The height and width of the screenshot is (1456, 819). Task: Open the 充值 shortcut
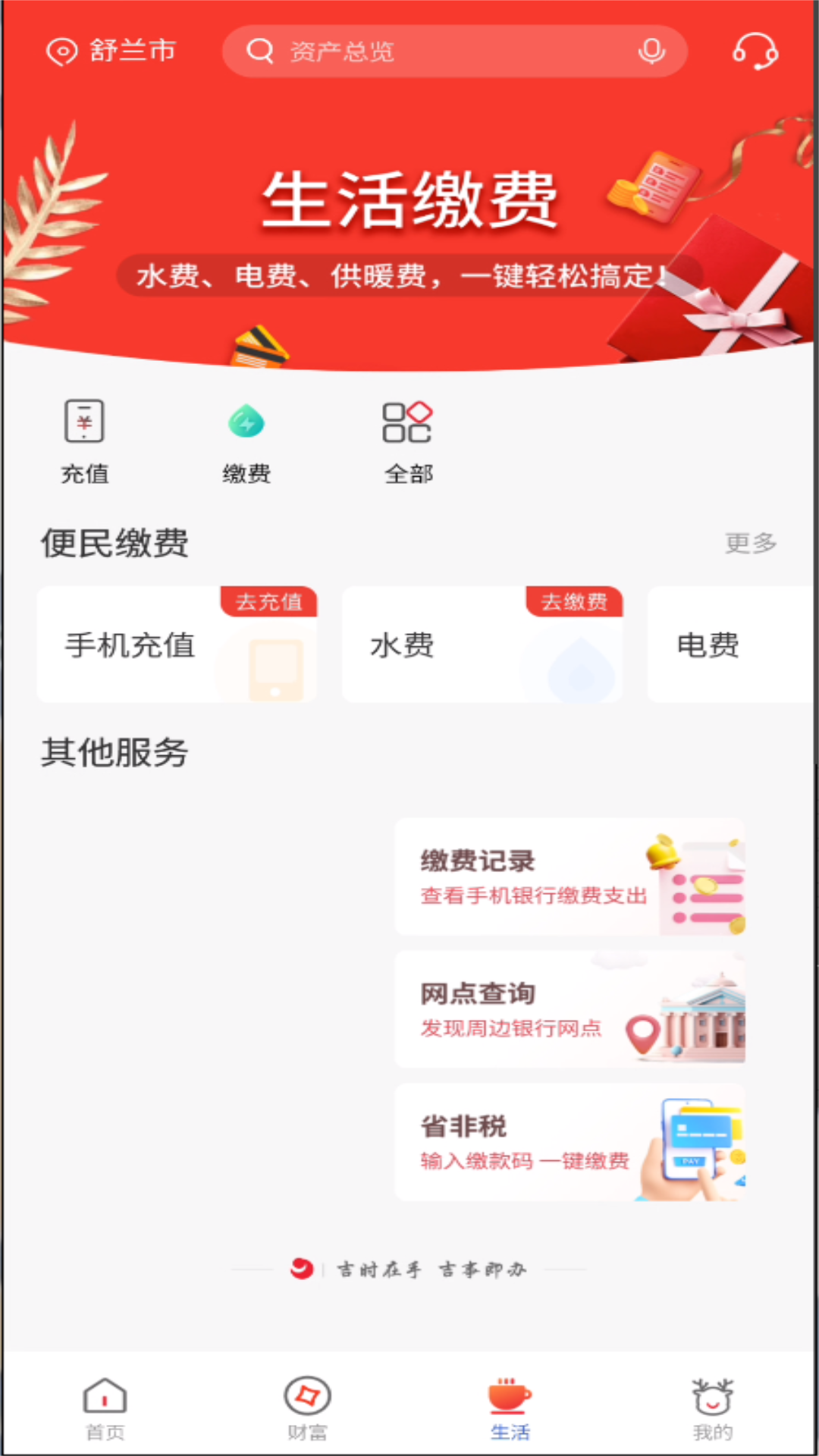click(x=84, y=441)
